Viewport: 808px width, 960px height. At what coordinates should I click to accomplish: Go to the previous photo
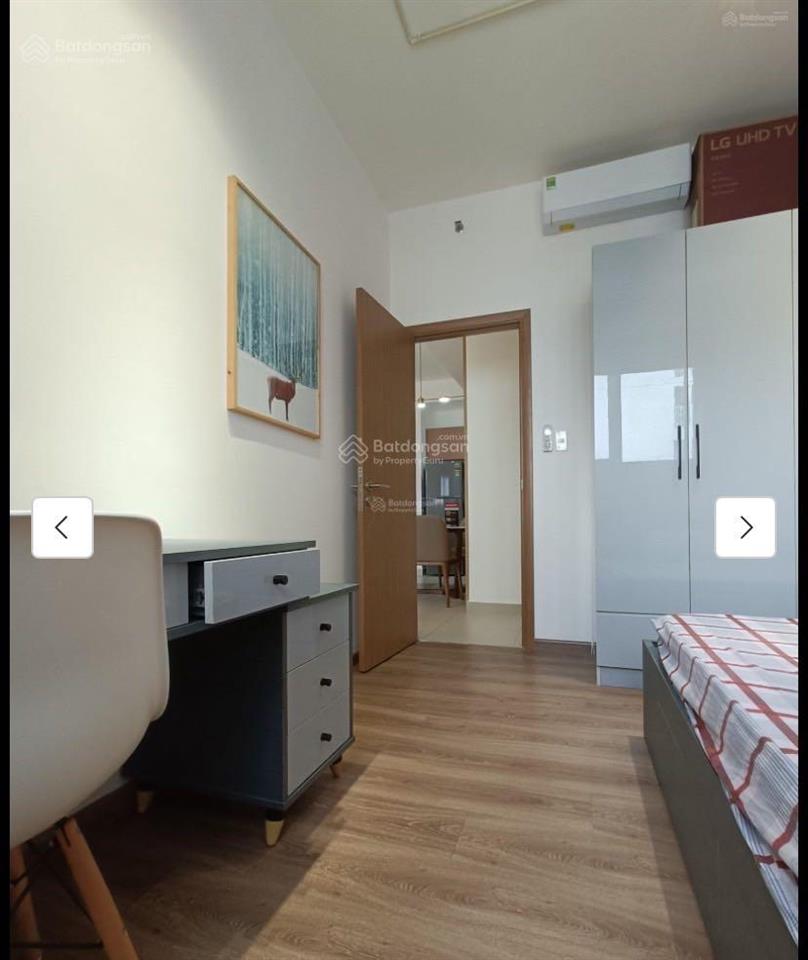[62, 527]
